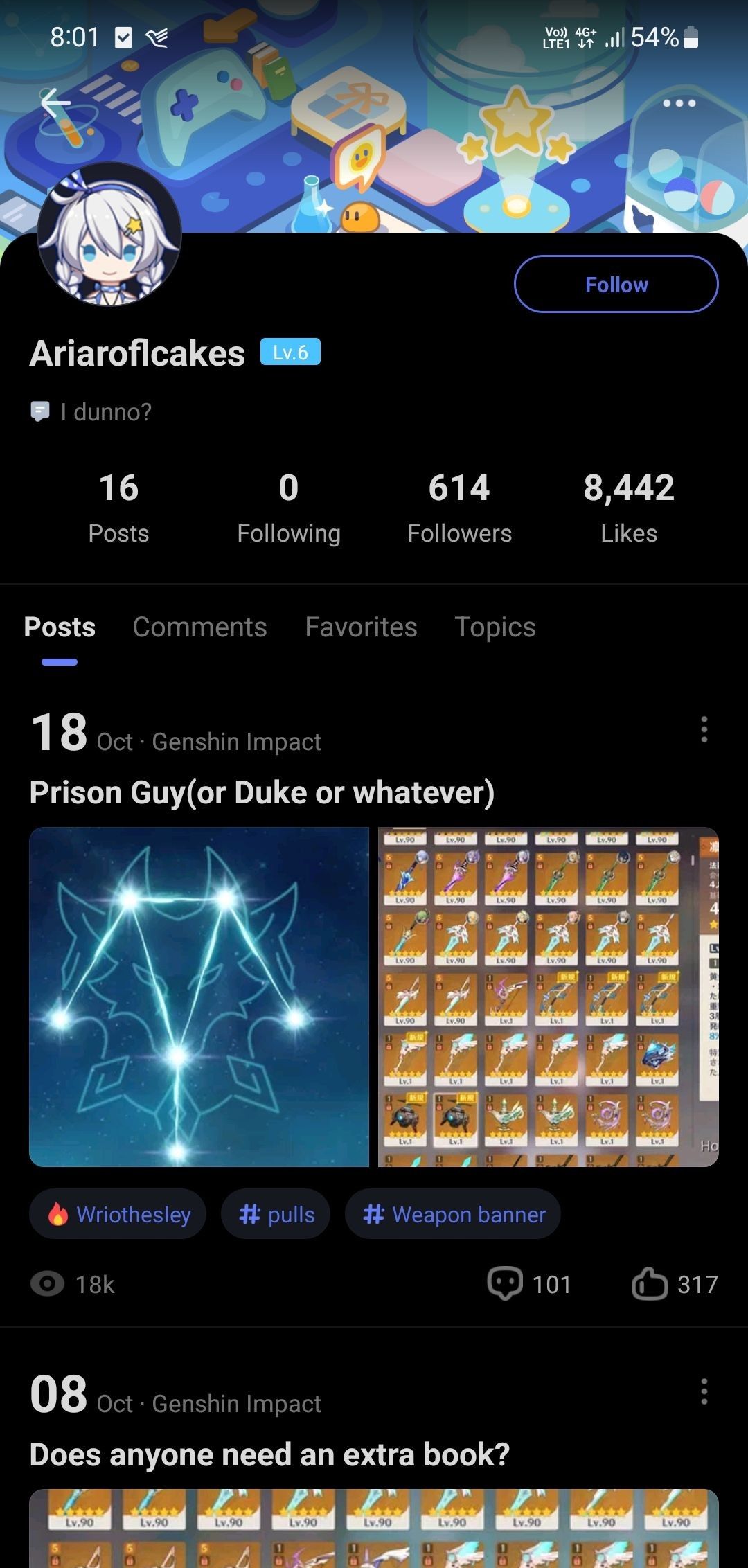Viewport: 748px width, 1568px height.
Task: Switch to the Comments tab
Action: [199, 627]
